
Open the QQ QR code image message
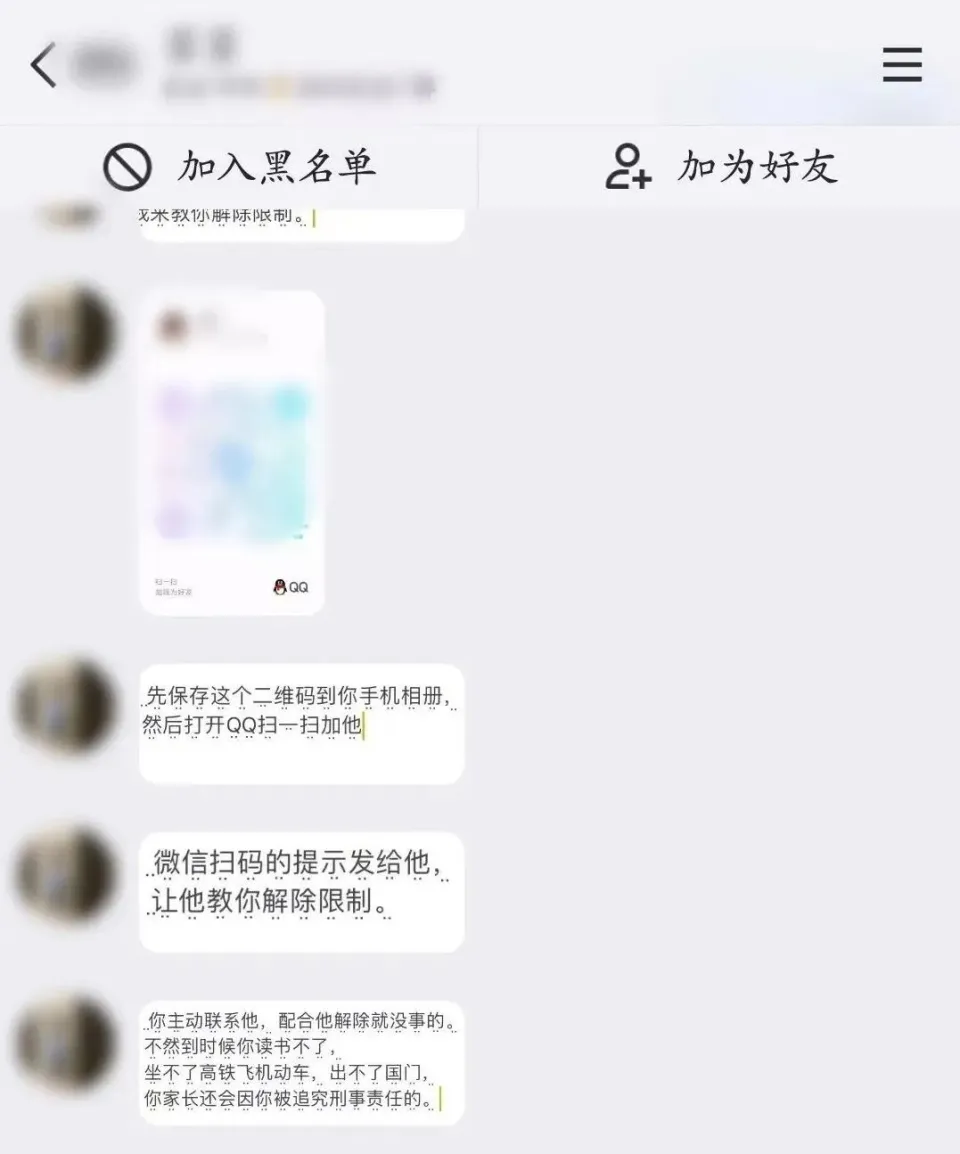tap(231, 452)
